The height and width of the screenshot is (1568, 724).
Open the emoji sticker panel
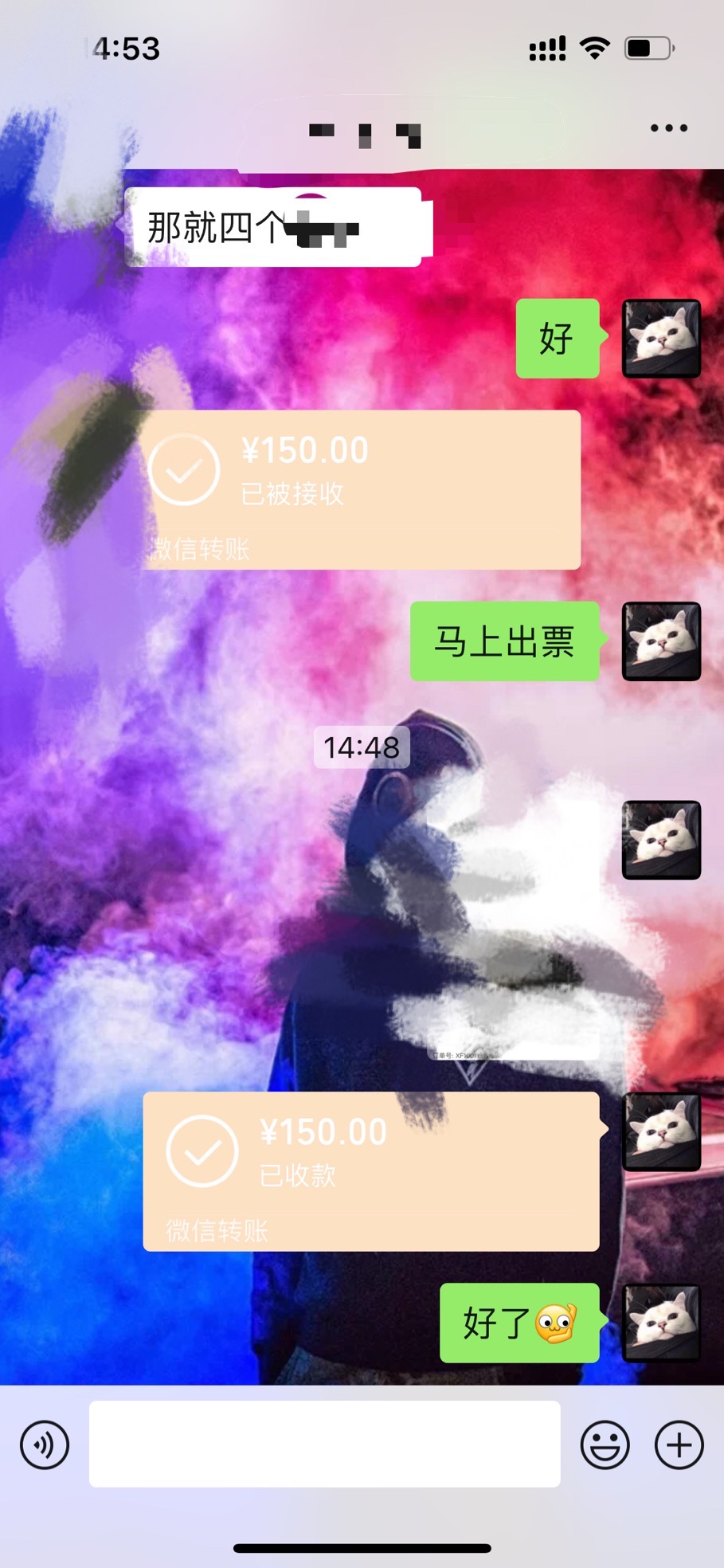[605, 1445]
